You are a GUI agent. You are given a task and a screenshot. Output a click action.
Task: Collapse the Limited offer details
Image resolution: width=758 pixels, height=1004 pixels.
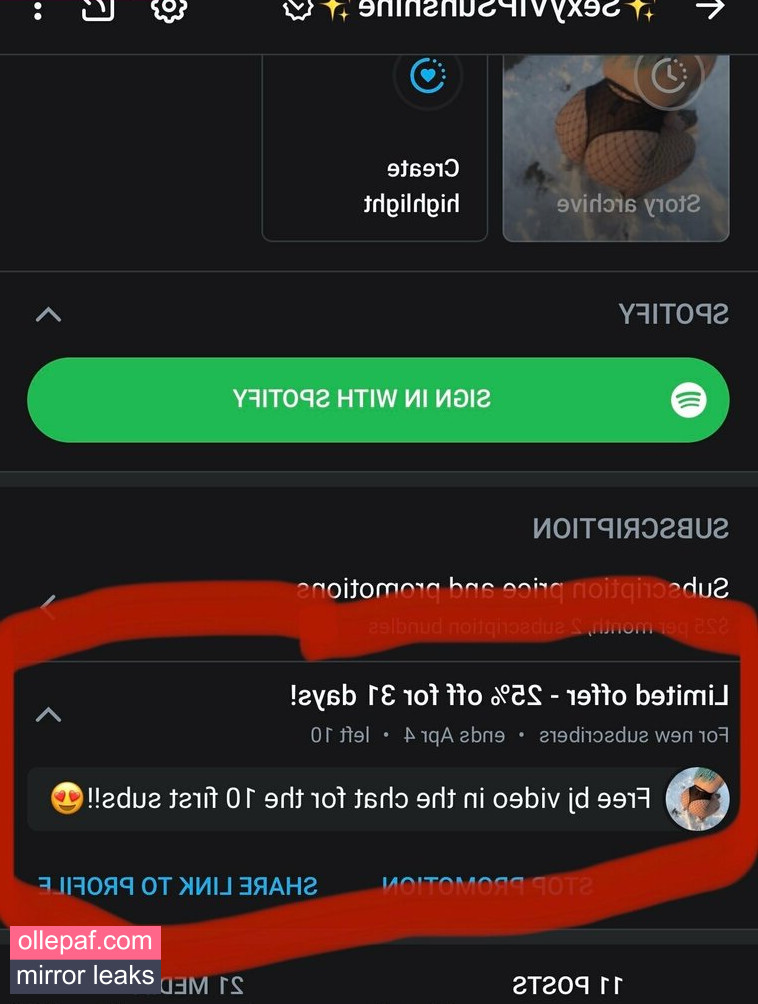point(48,714)
